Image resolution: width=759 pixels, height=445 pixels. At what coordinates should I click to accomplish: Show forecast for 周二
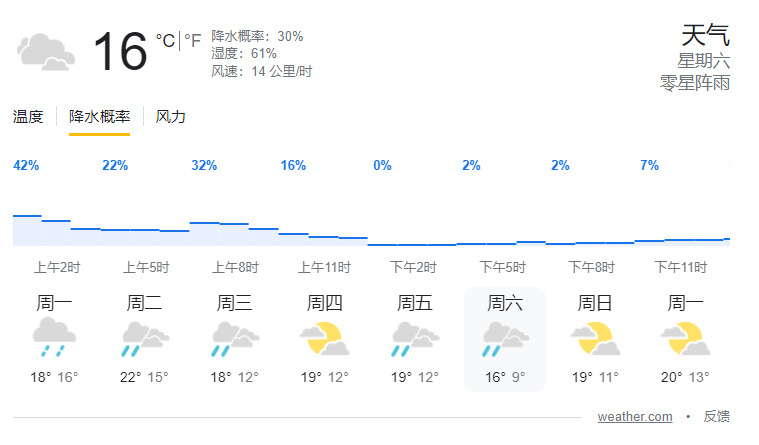click(145, 340)
